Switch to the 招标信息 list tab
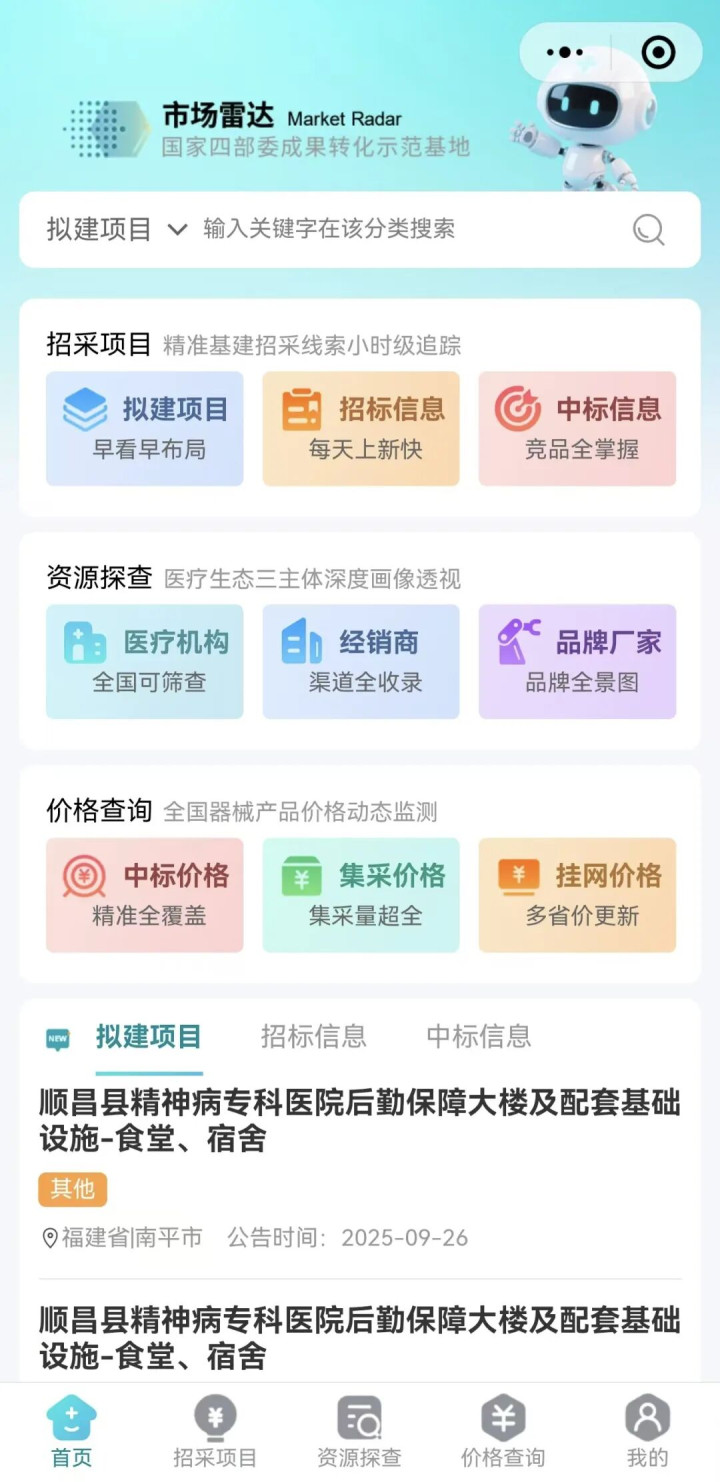Viewport: 720px width, 1482px height. 313,1036
